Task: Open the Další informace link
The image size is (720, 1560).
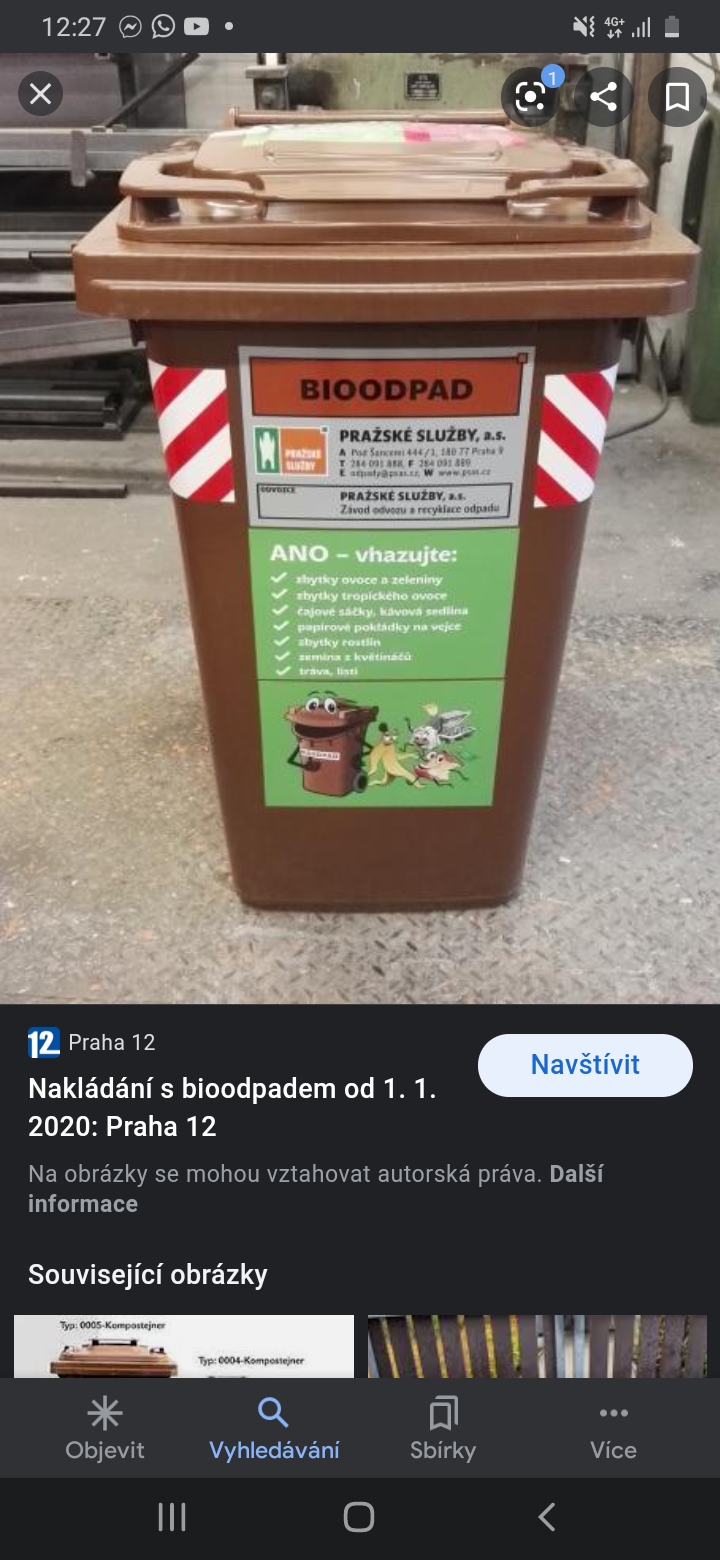Action: (83, 1203)
